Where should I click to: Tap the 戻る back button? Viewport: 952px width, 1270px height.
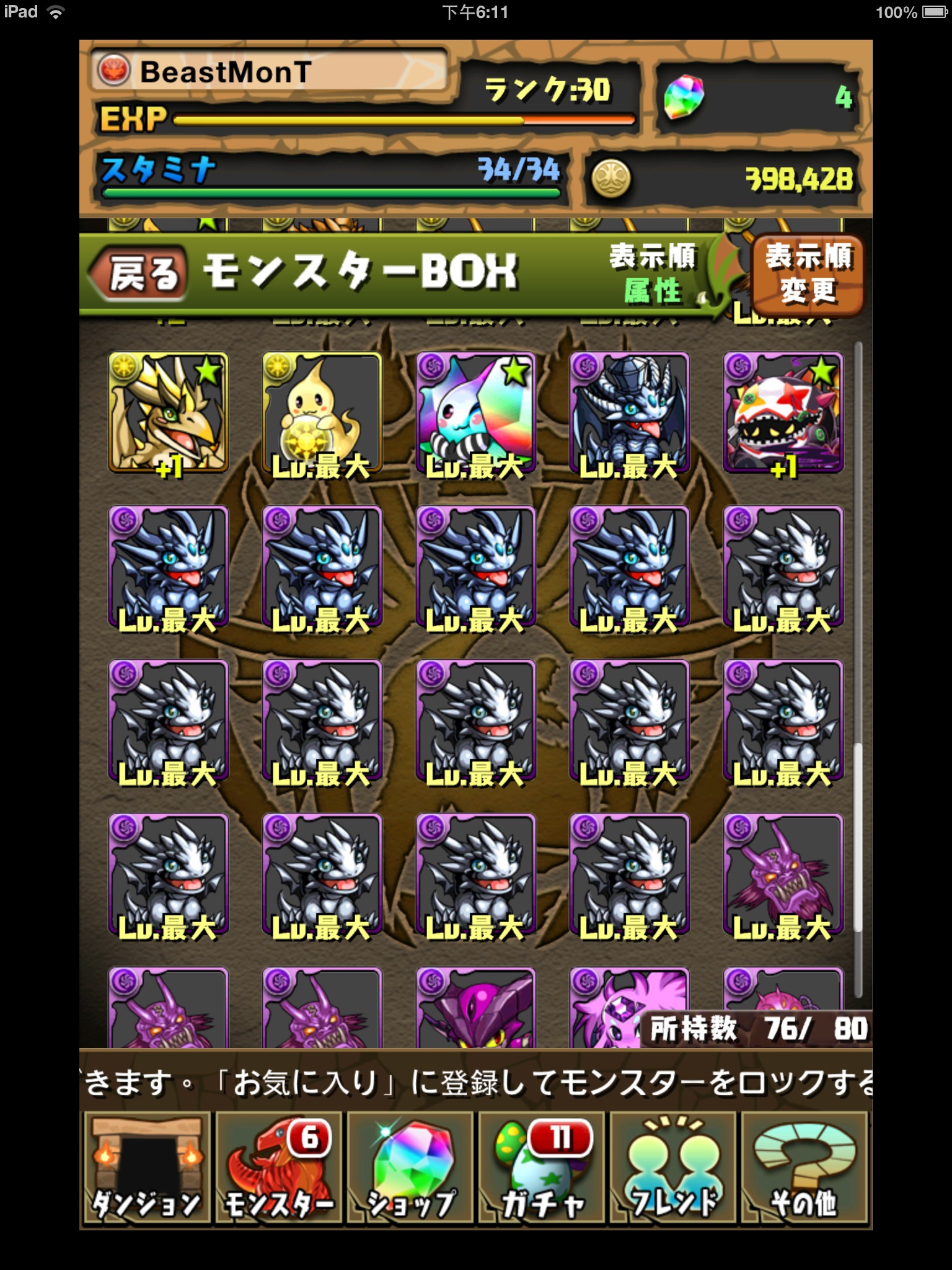coord(139,273)
